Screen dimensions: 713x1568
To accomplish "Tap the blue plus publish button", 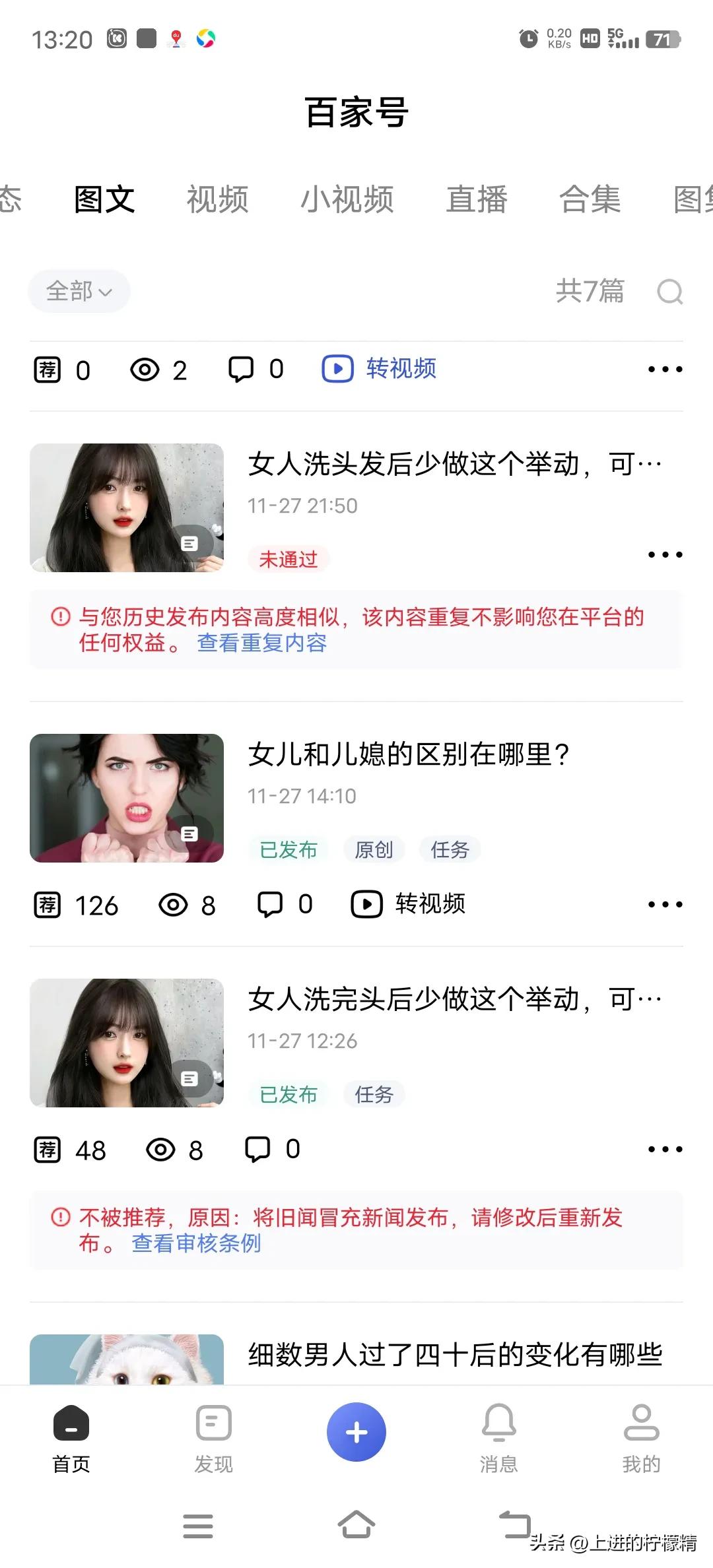I will 356,1432.
